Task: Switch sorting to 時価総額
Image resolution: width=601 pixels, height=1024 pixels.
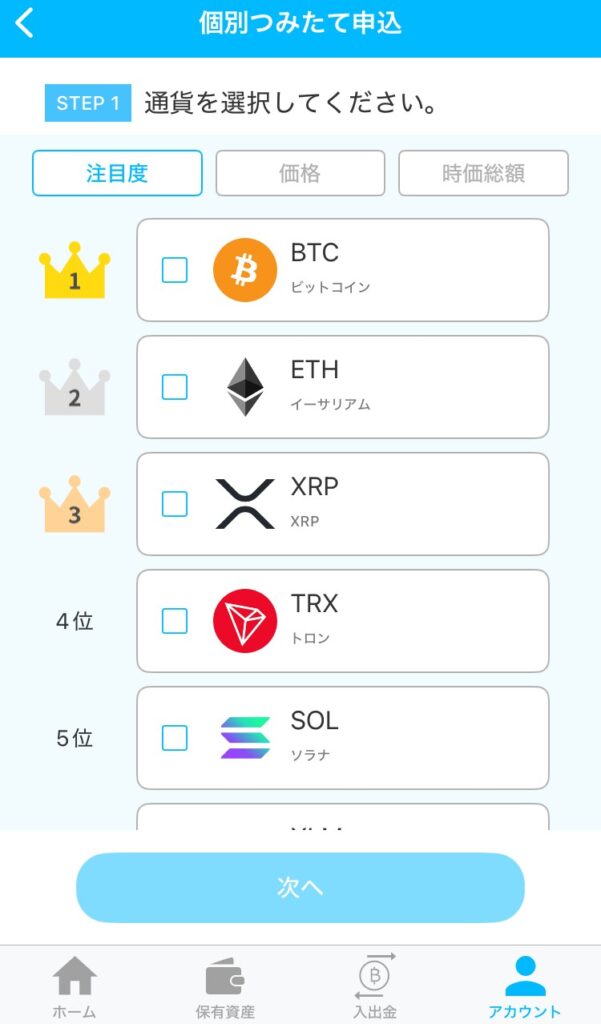Action: click(483, 173)
